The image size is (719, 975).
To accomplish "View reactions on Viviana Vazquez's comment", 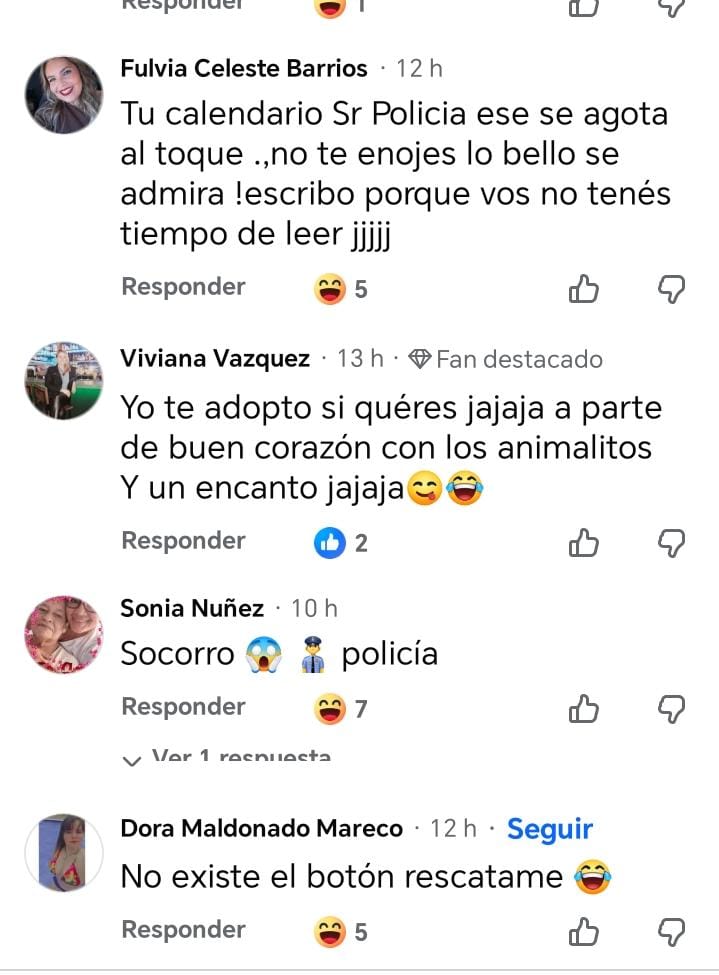I will (341, 543).
